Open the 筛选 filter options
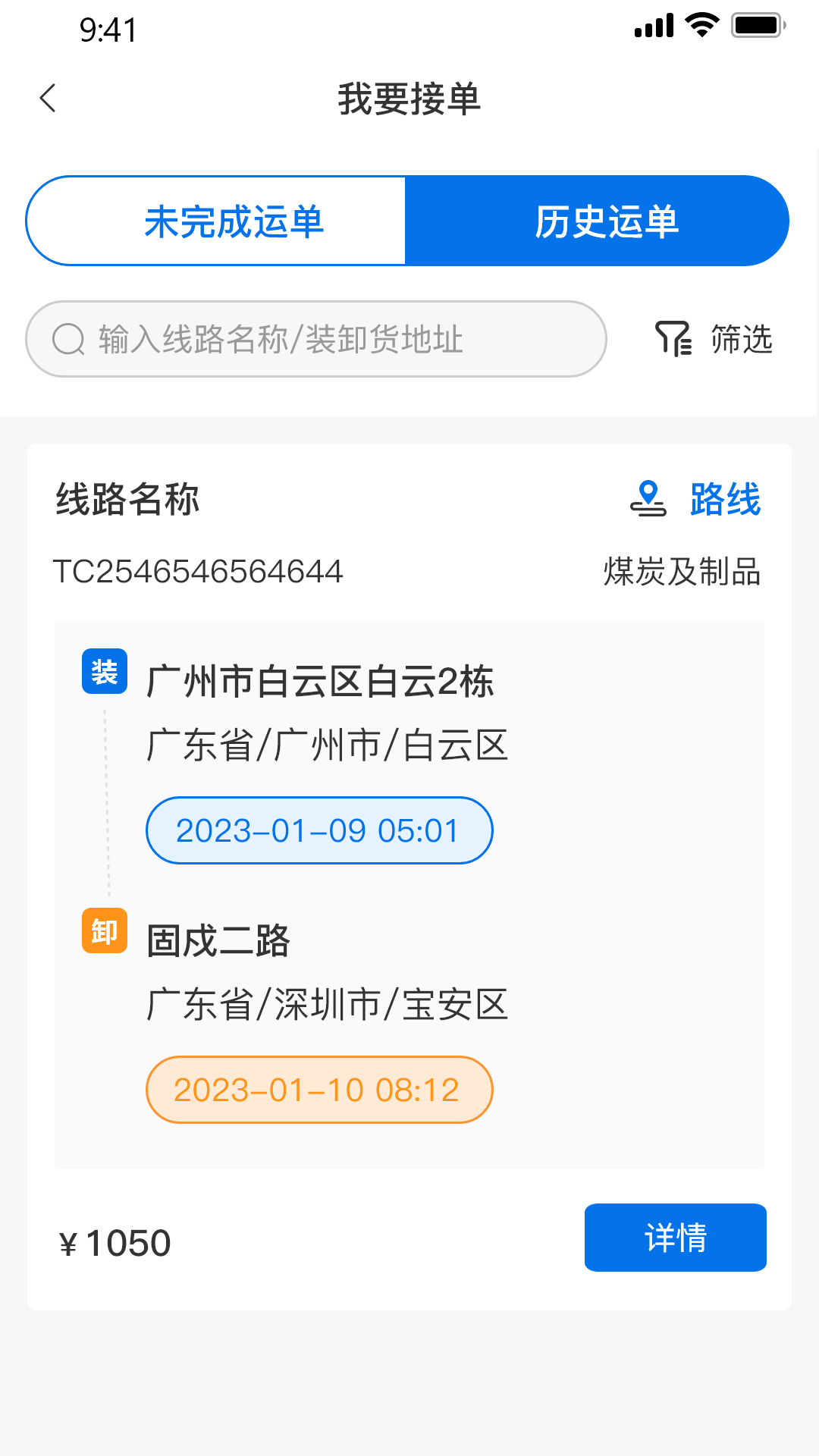The image size is (819, 1456). click(714, 339)
